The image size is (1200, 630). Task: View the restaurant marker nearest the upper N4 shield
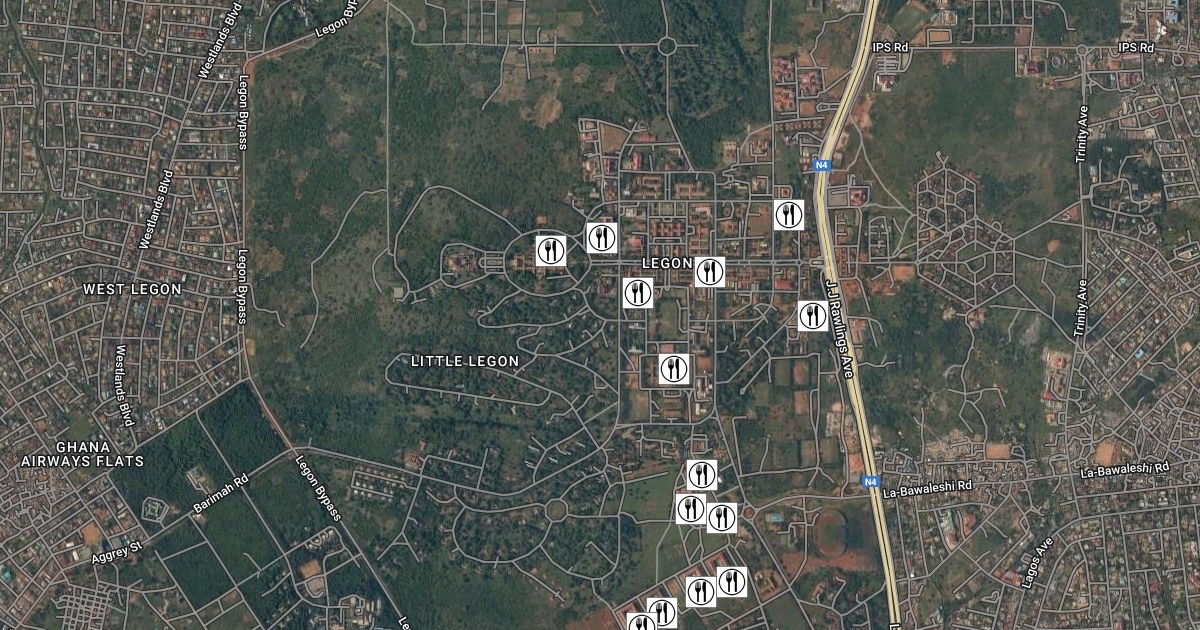click(x=789, y=214)
